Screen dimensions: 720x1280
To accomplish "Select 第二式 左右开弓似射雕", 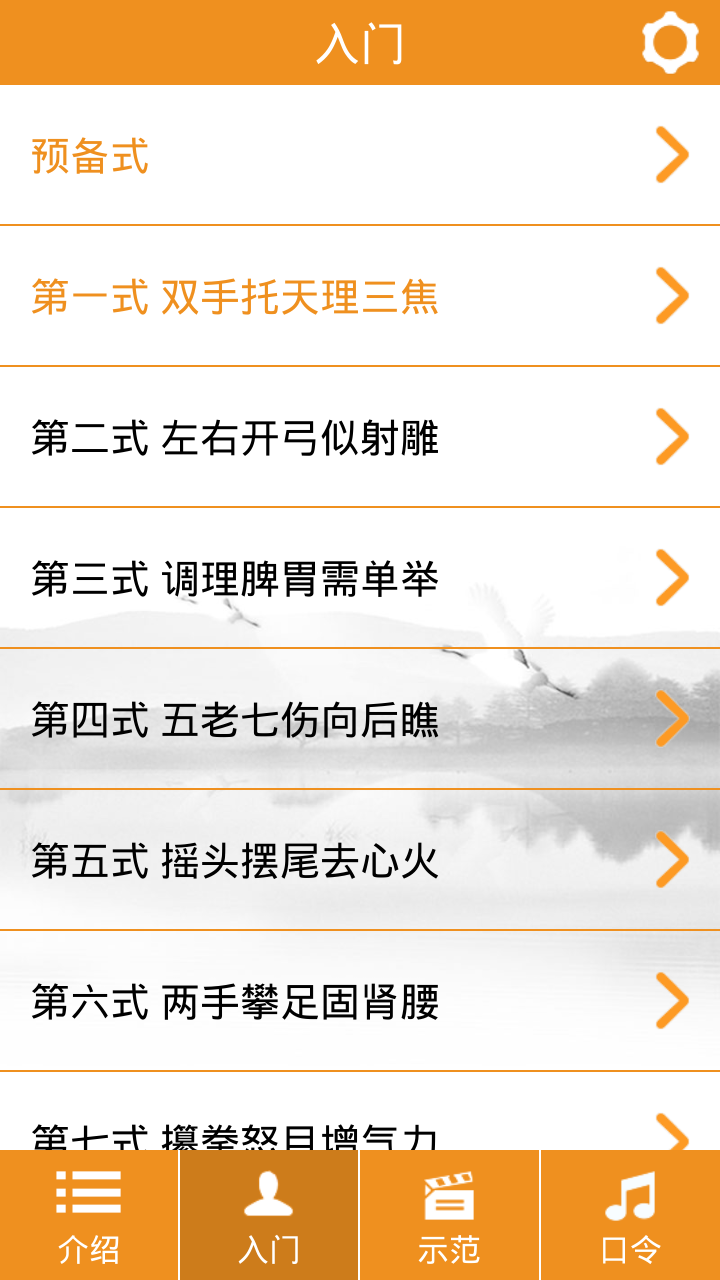I will click(x=360, y=438).
